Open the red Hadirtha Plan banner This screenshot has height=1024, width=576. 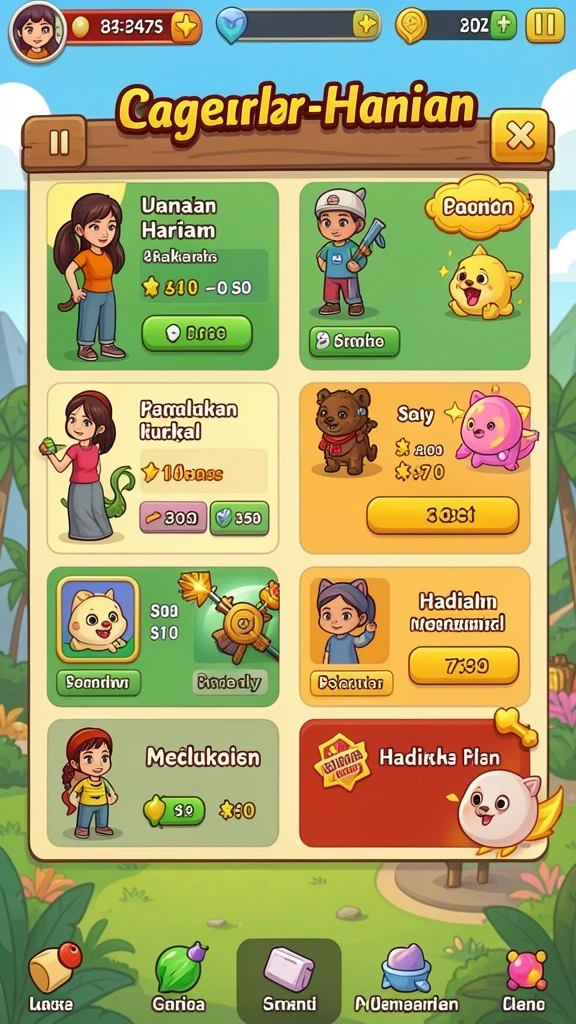coord(414,783)
